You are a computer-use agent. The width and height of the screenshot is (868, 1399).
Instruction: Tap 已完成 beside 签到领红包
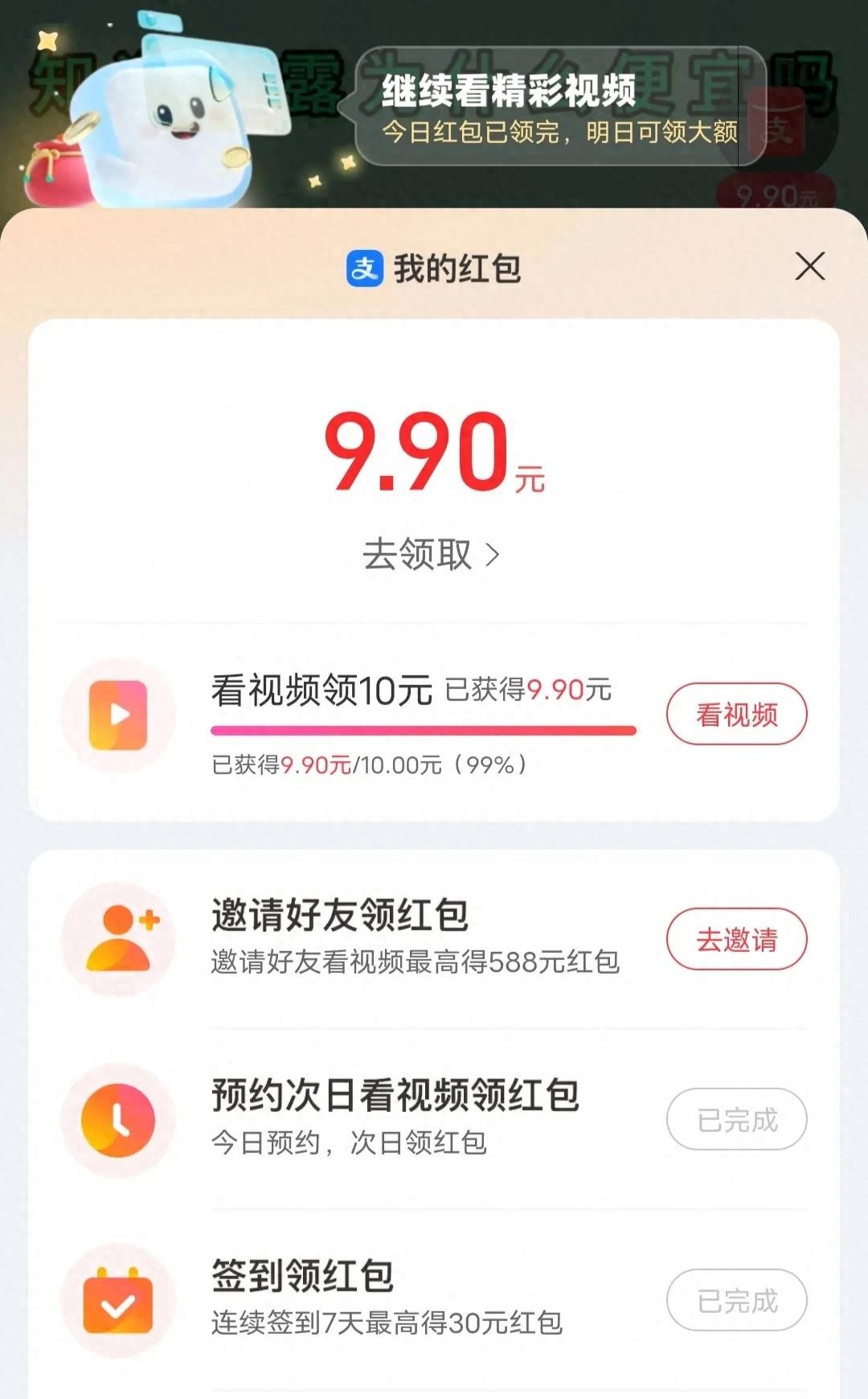736,1300
